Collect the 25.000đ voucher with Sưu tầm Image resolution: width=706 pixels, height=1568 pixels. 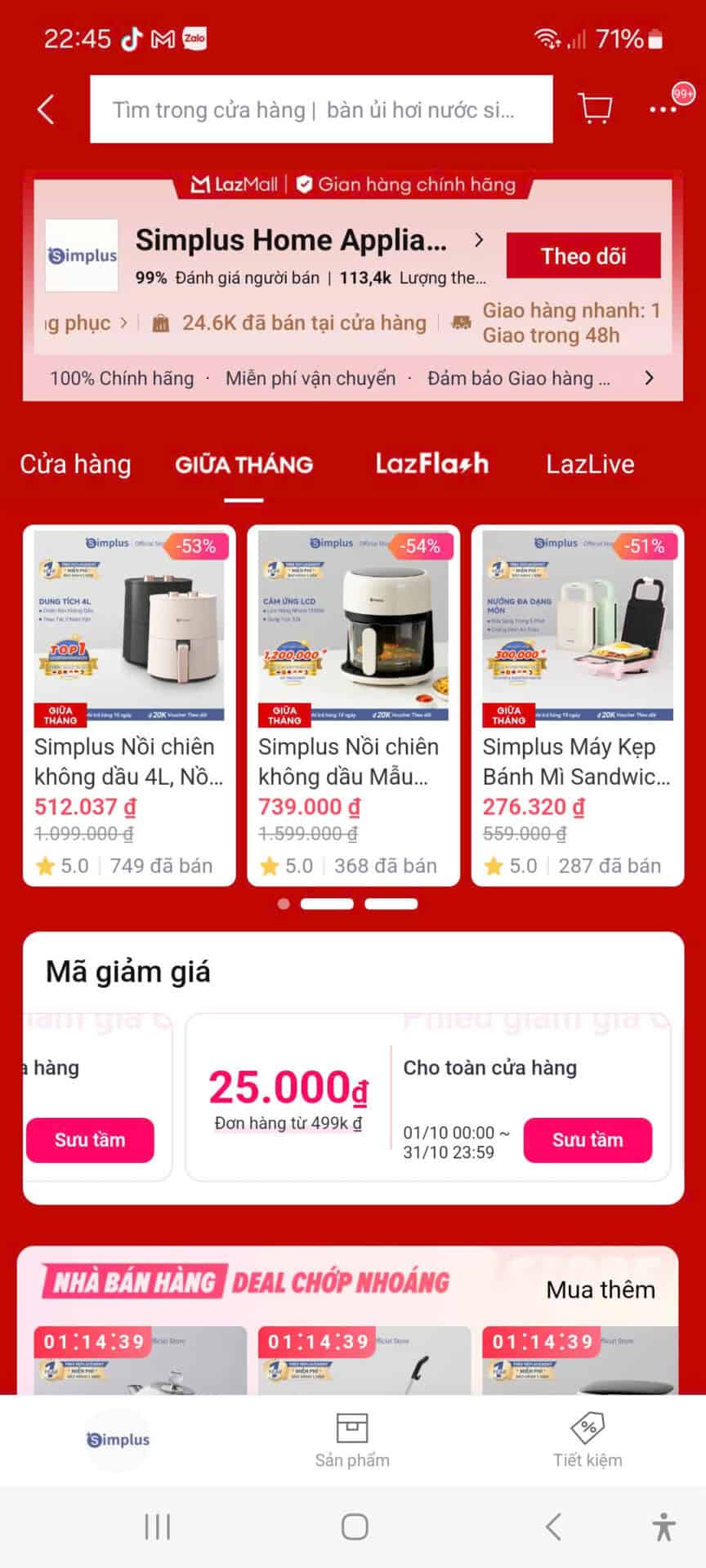[588, 1140]
